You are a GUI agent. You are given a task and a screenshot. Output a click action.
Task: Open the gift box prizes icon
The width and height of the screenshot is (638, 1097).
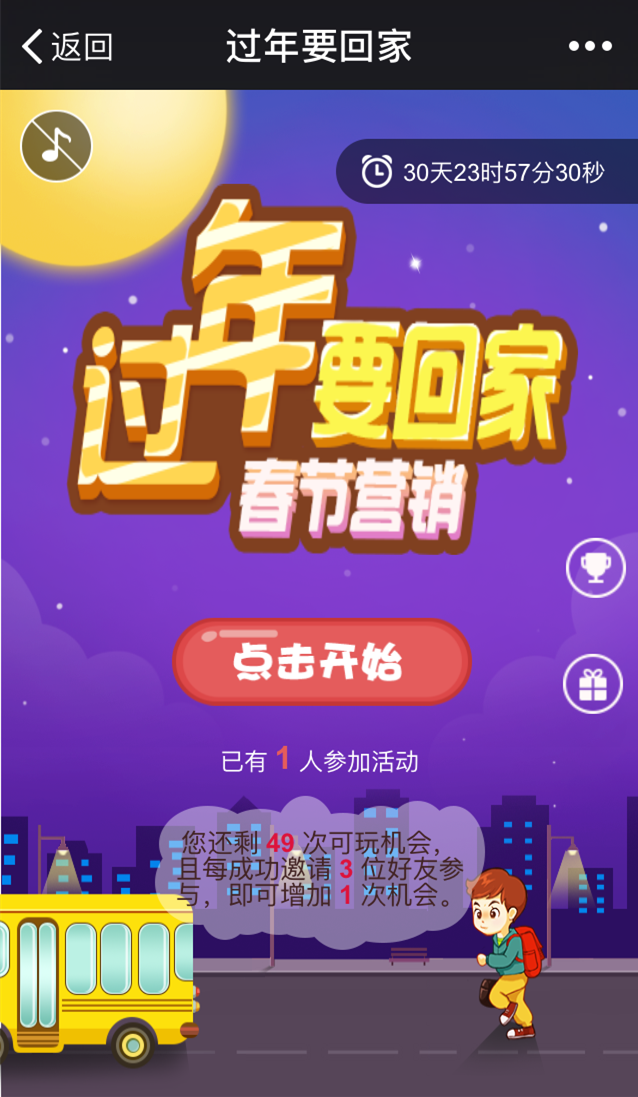pos(593,684)
